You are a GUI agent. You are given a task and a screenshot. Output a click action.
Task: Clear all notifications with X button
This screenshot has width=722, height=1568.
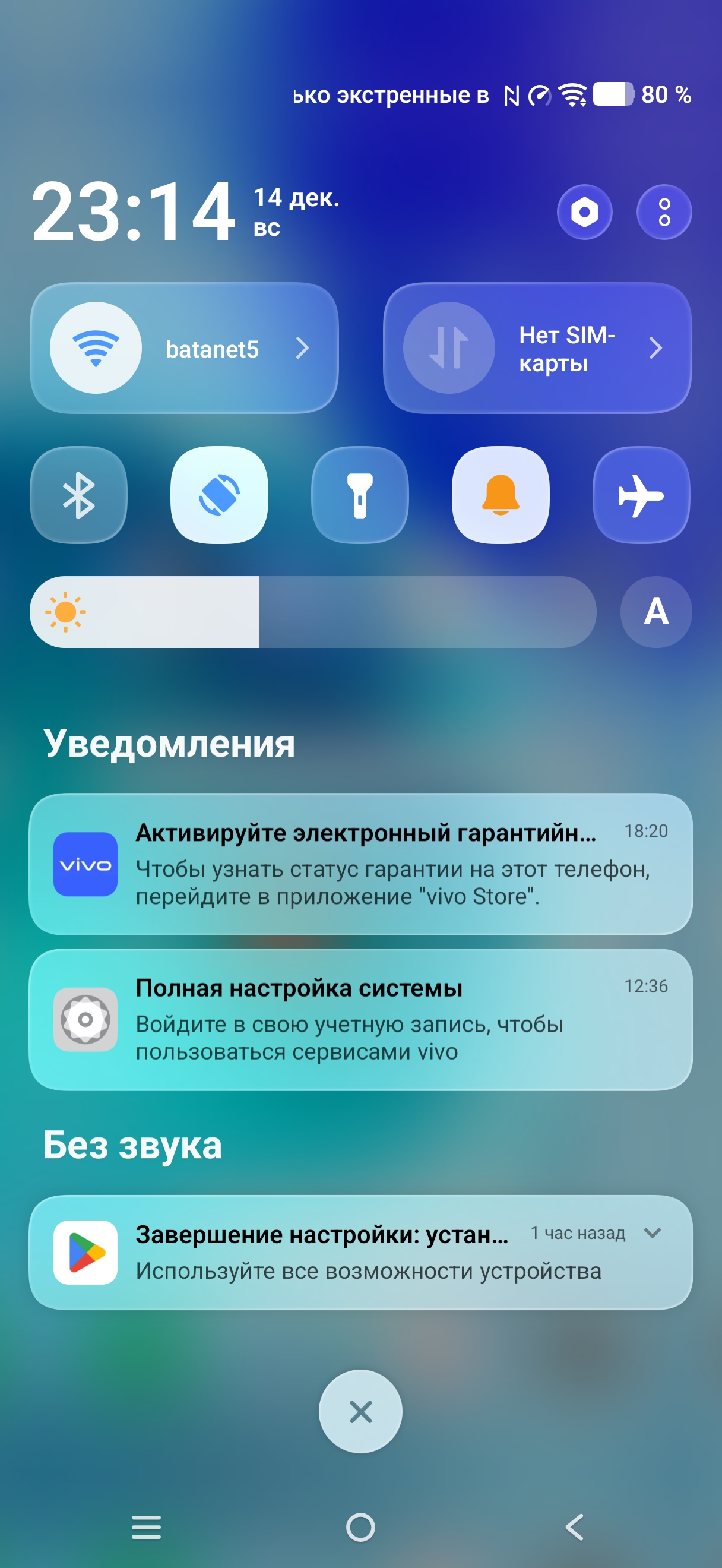(360, 1411)
